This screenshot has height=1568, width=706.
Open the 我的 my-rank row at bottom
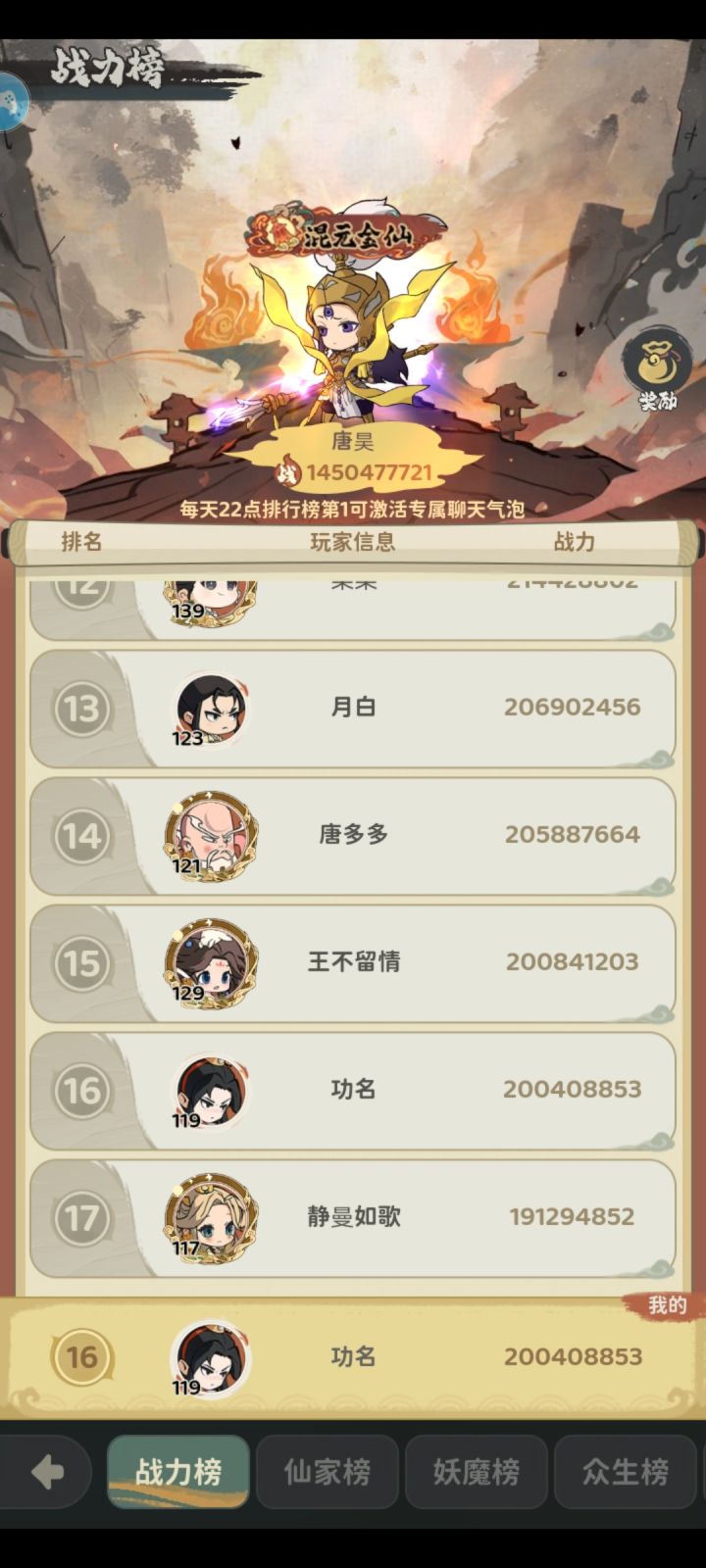click(353, 1354)
